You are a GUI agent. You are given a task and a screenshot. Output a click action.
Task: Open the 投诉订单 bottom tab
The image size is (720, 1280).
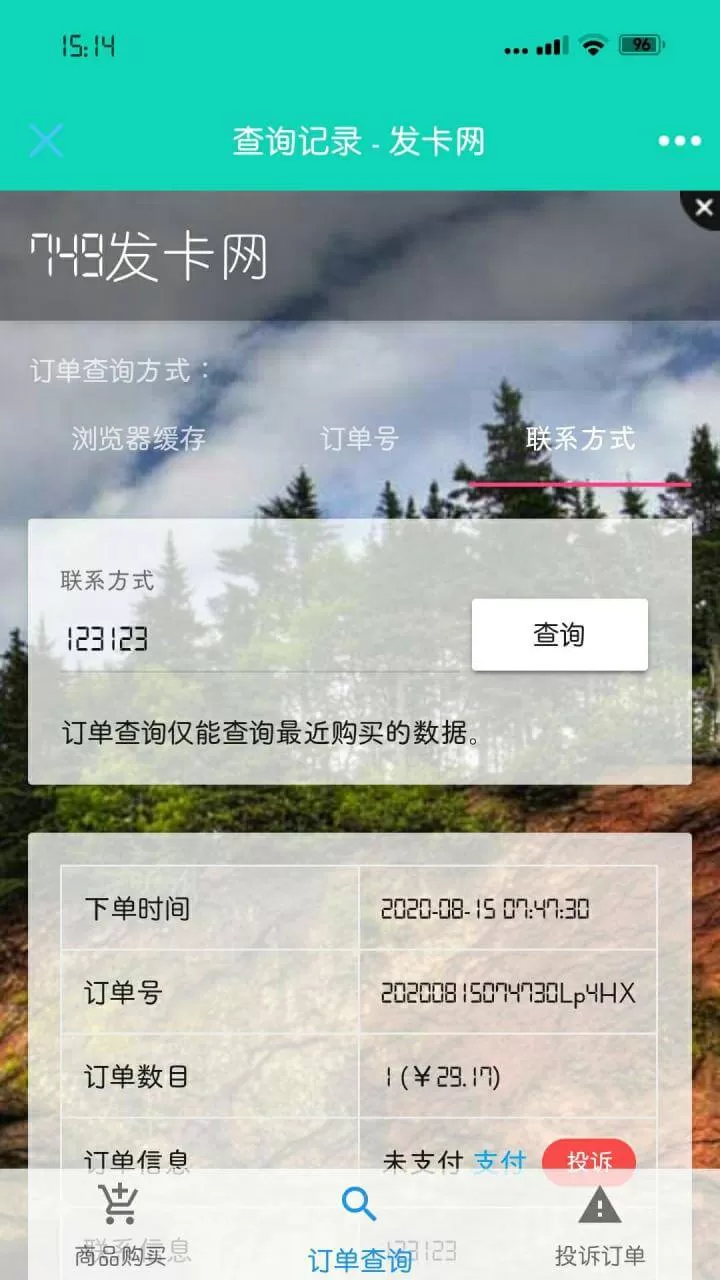(x=600, y=1226)
